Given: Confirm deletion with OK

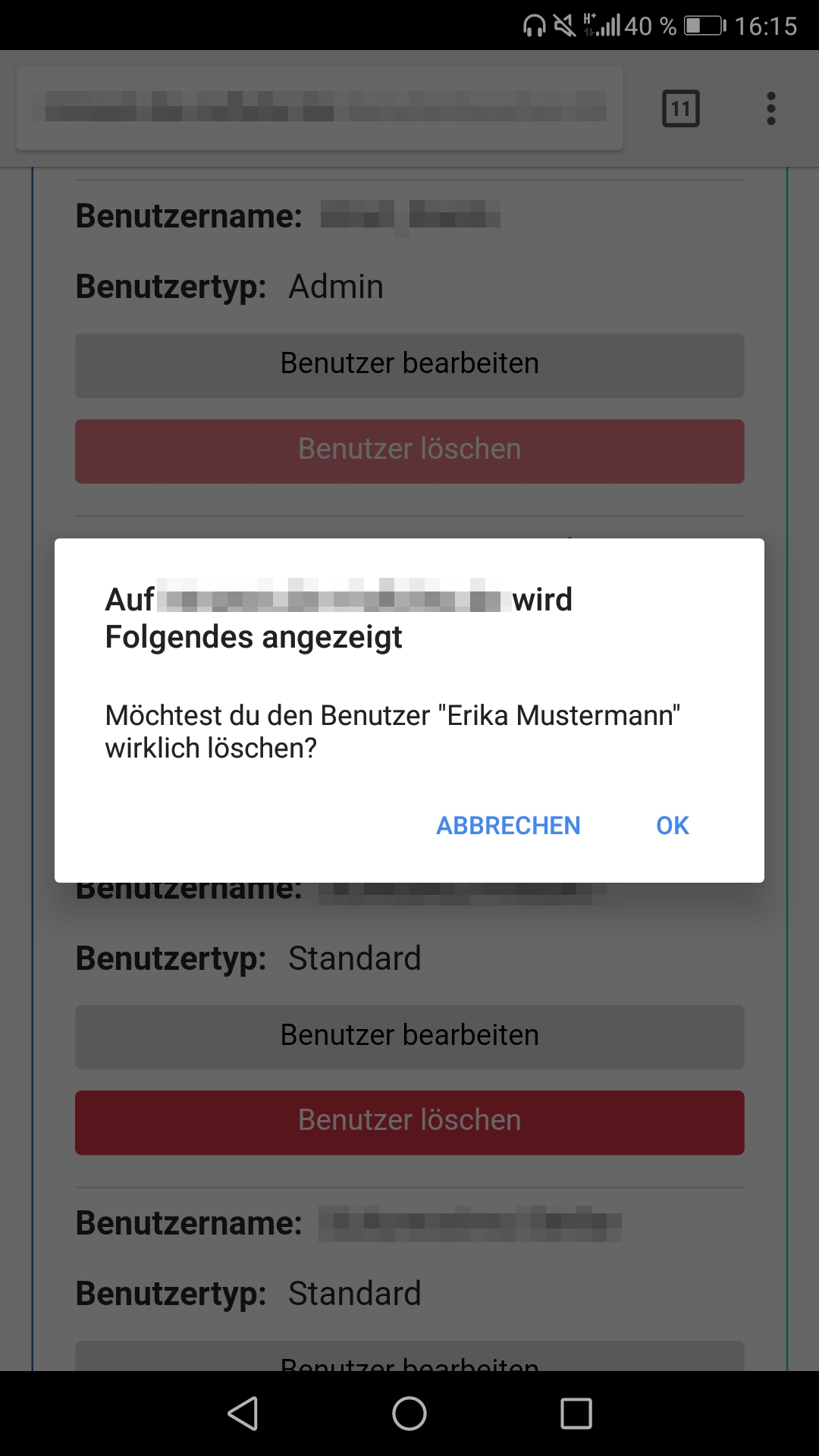Looking at the screenshot, I should [x=672, y=825].
